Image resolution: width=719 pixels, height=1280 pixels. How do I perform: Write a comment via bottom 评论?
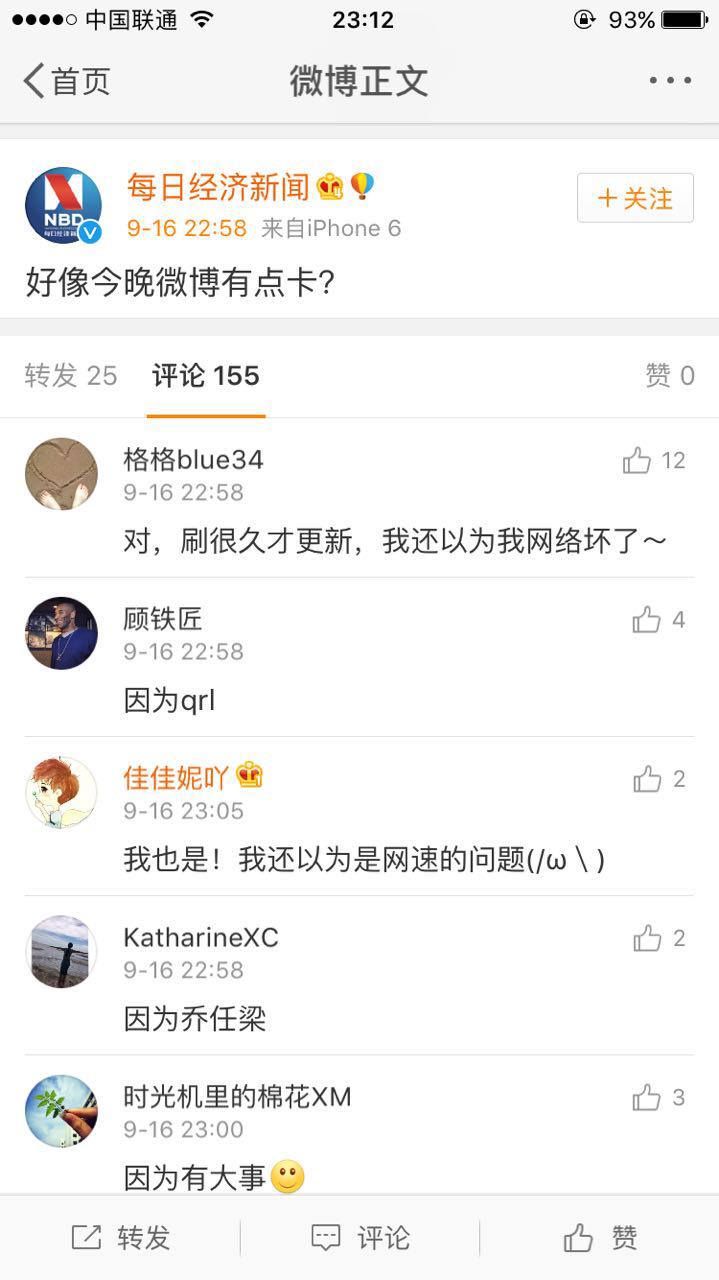click(360, 1238)
